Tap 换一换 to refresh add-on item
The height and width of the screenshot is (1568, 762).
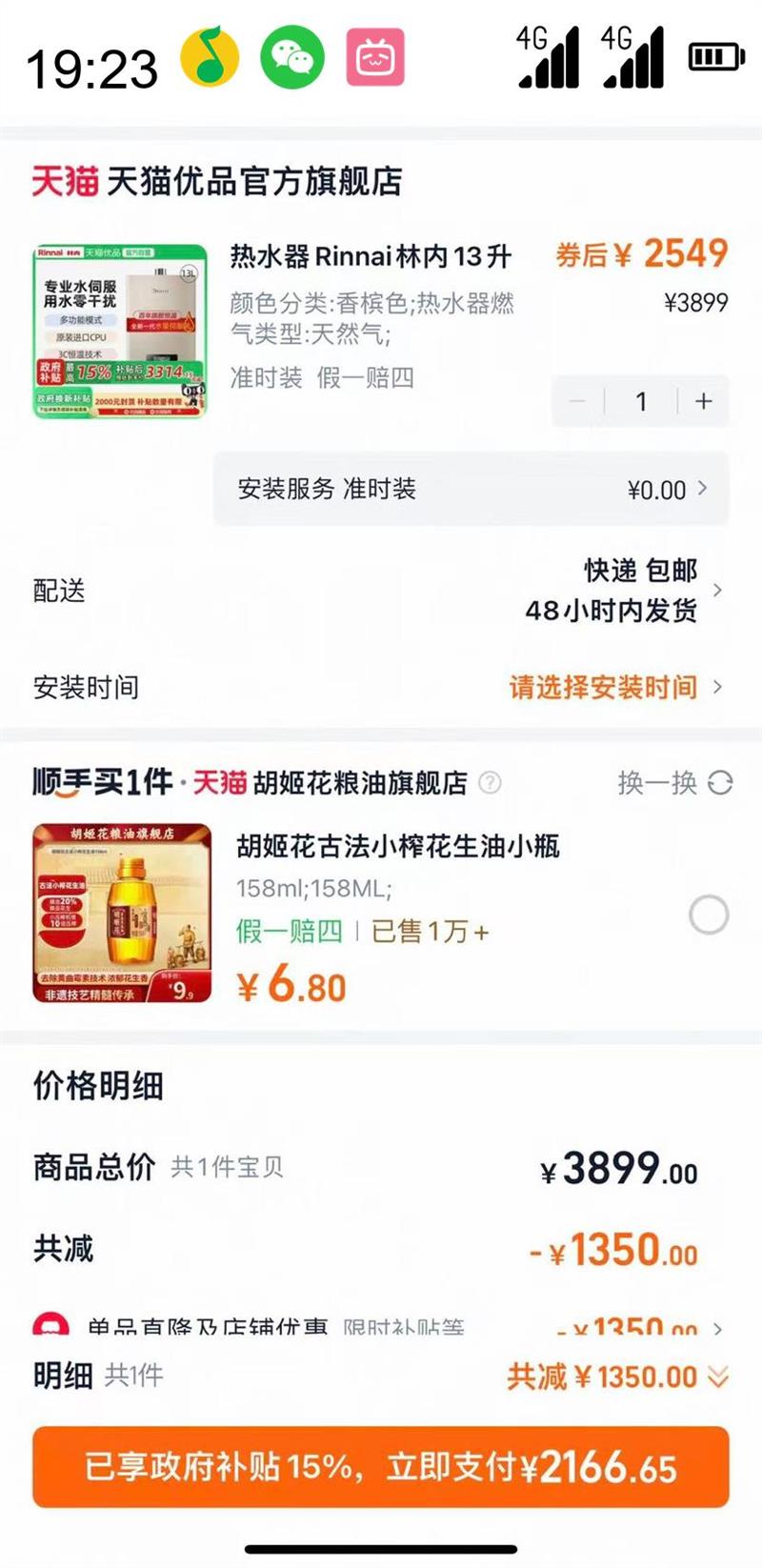point(674,783)
